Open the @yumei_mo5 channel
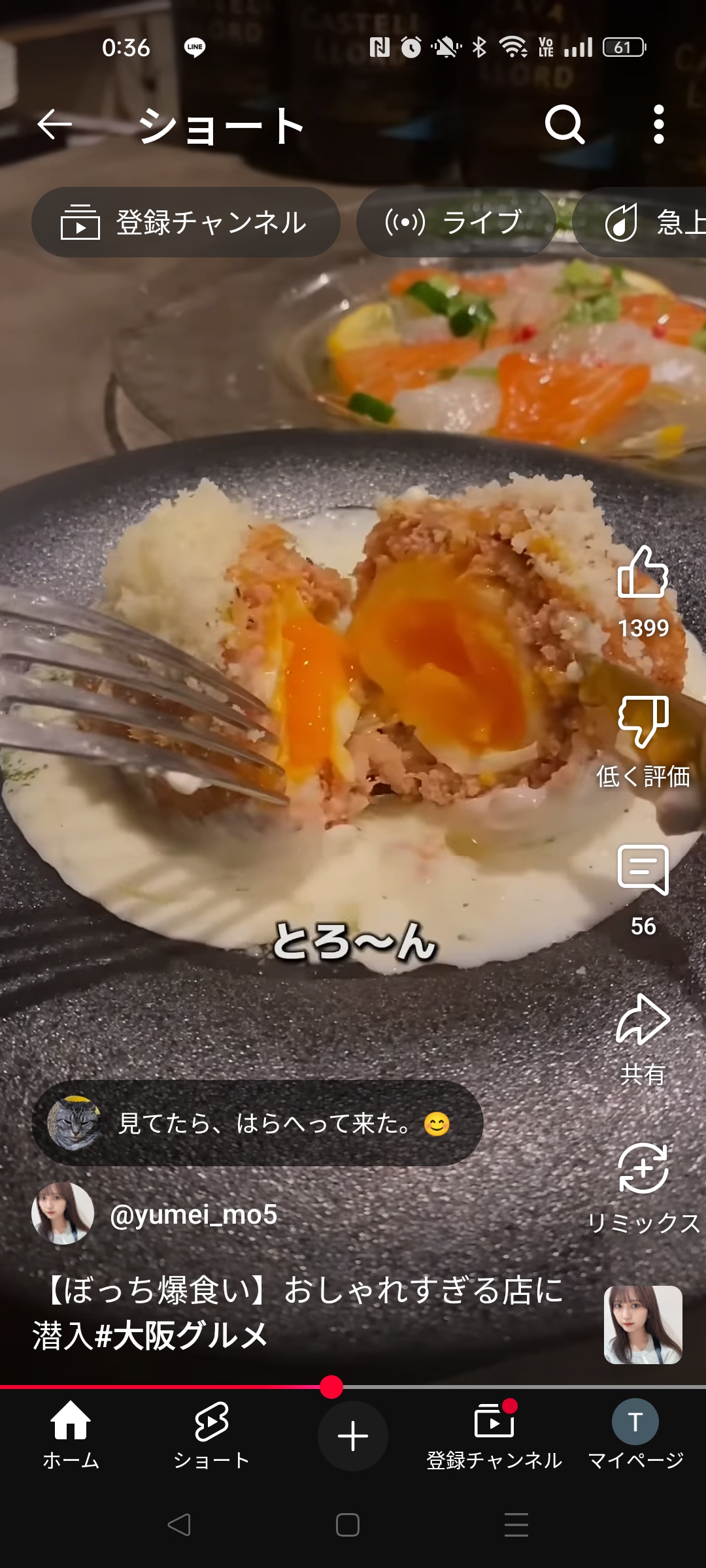 click(193, 1215)
